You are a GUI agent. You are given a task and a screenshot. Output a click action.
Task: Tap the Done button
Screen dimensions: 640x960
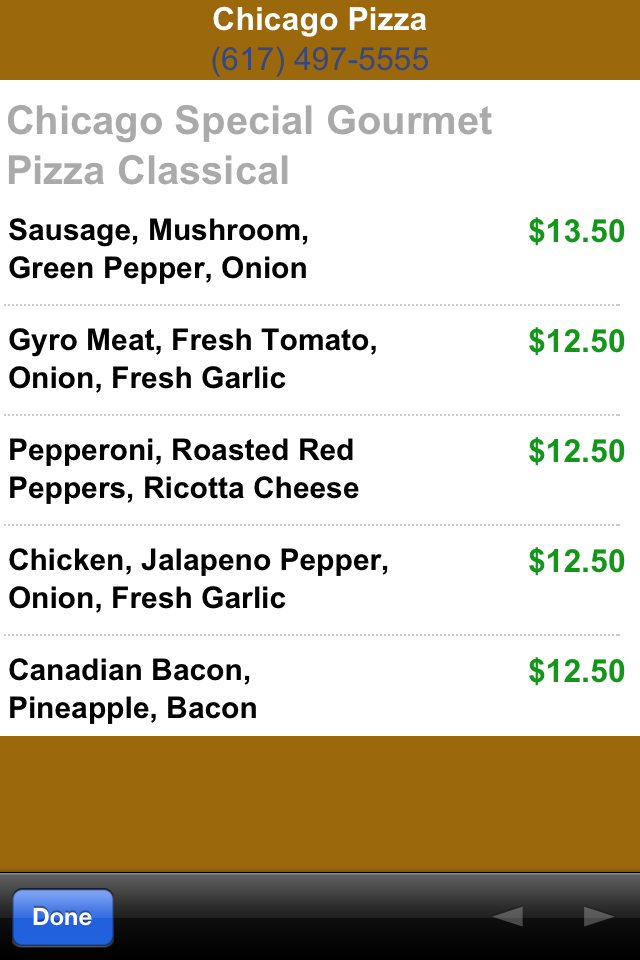(62, 917)
